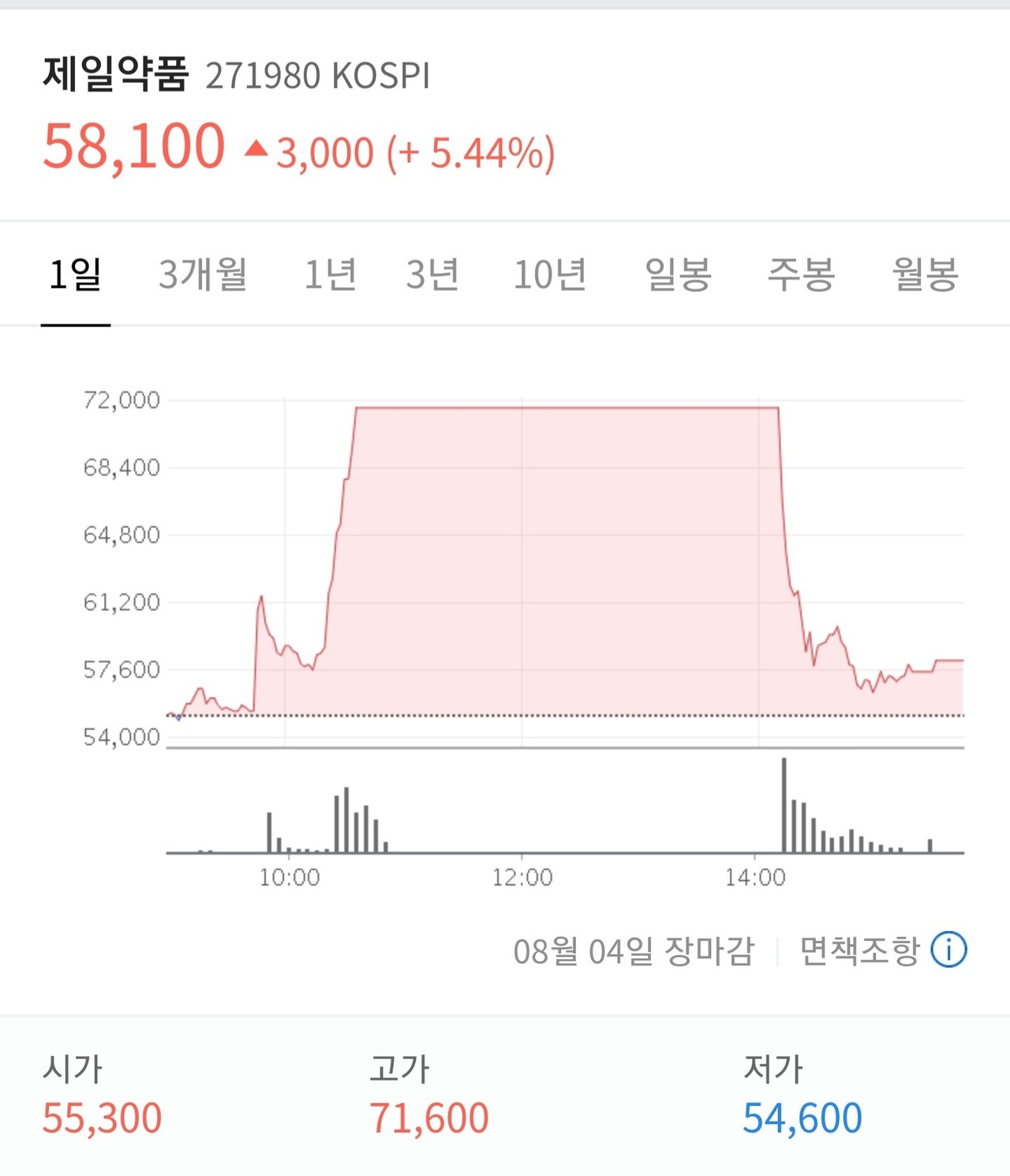Select the 1년 chart view

(331, 273)
